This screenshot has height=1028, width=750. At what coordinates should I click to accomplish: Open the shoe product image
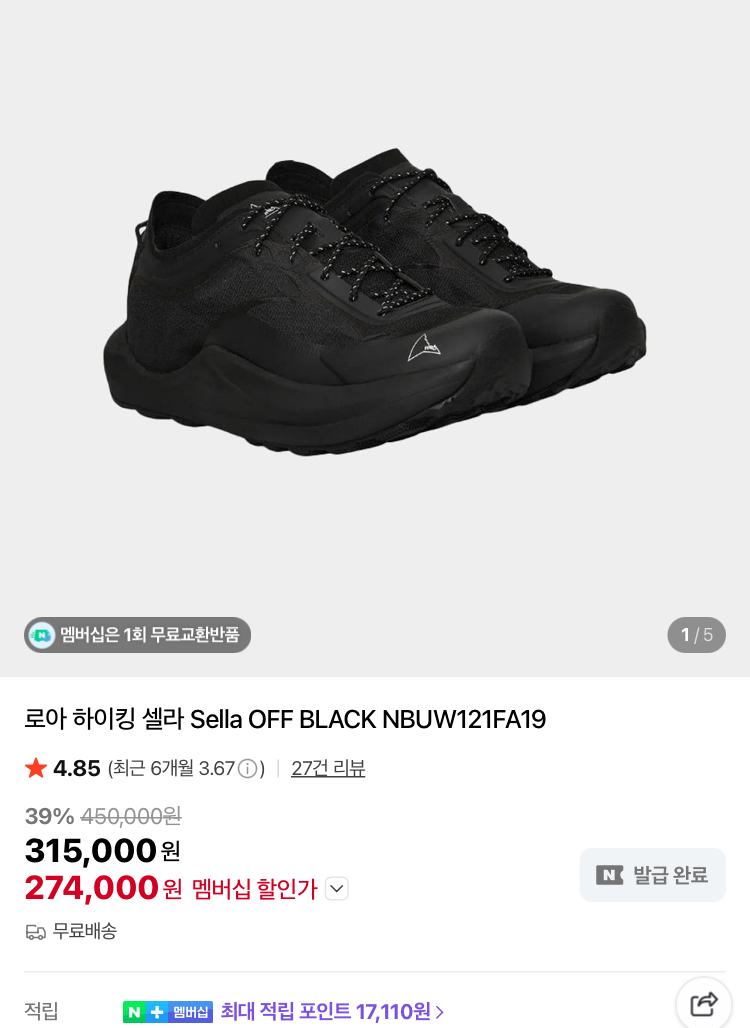click(375, 310)
